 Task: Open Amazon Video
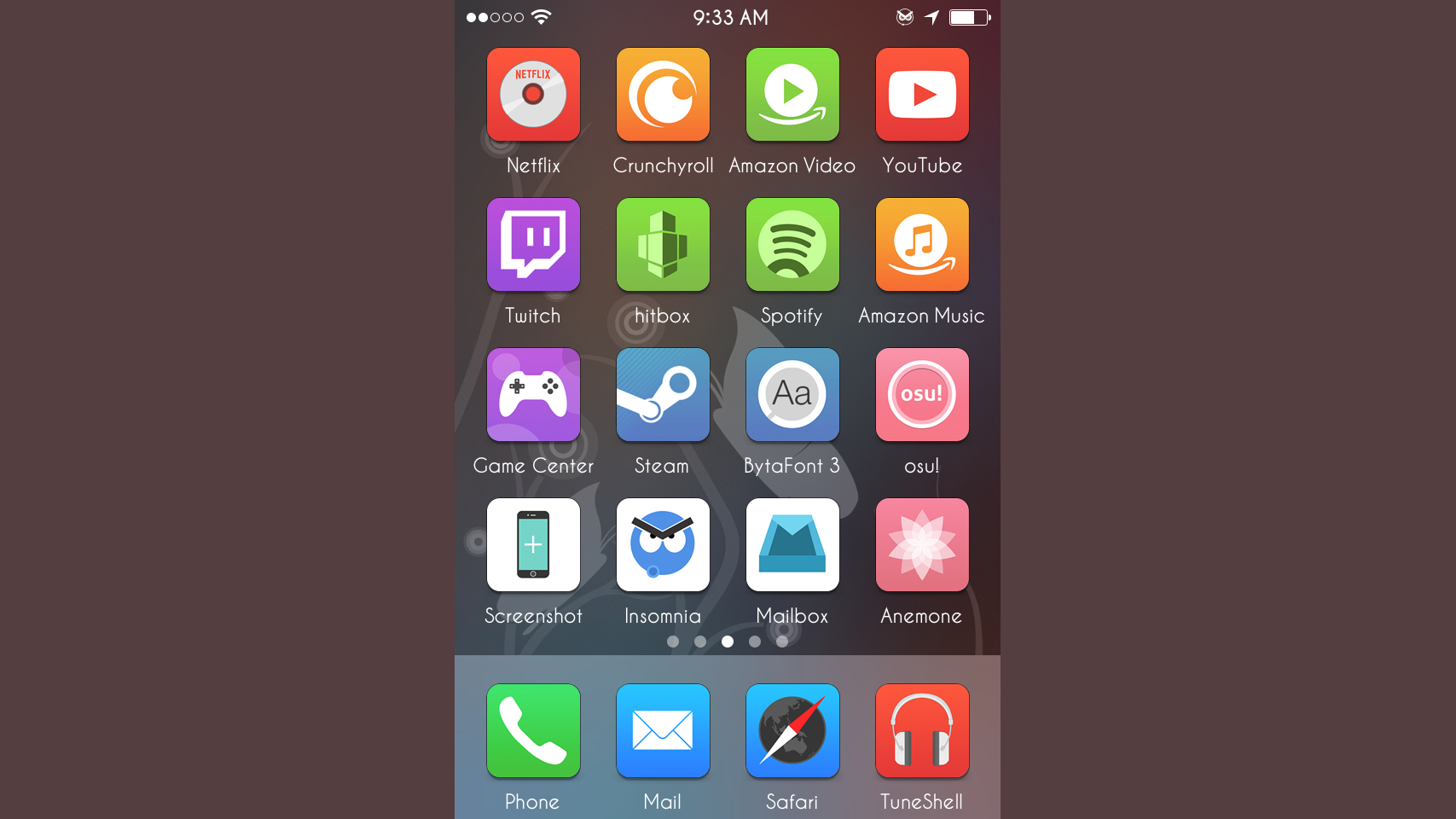coord(792,95)
